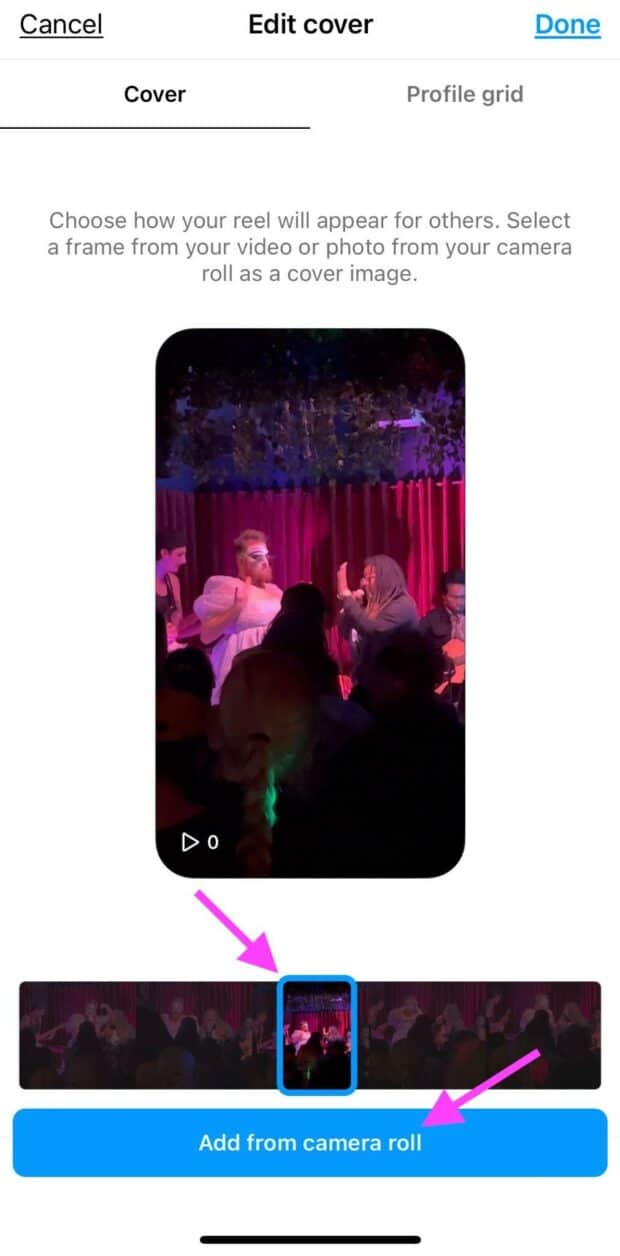Cancel editing the cover
Screen dimensions: 620x1256
pos(61,24)
